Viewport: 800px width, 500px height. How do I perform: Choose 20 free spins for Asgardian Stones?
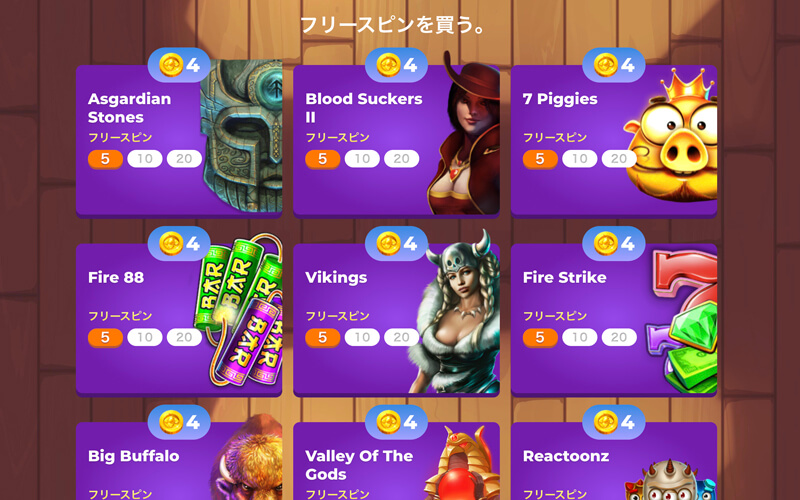184,159
